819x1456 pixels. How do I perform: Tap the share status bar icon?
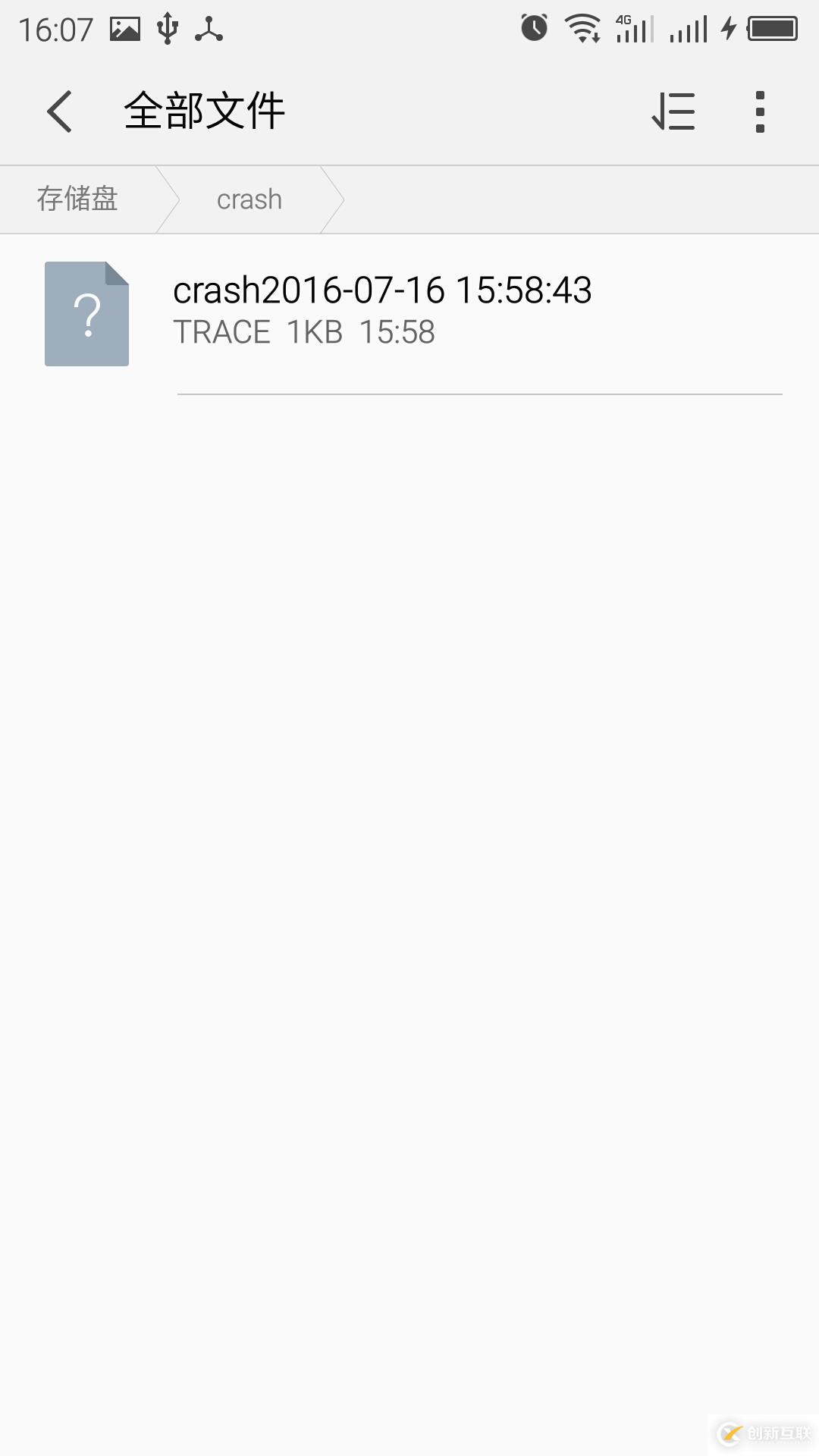pos(210,29)
